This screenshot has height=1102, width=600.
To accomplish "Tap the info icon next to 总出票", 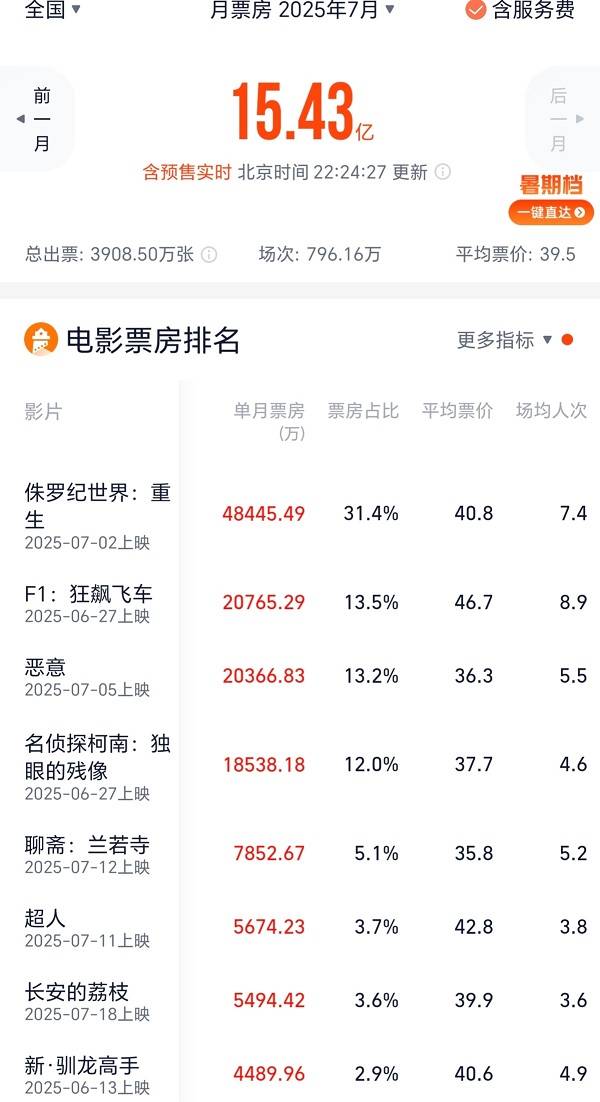I will click(x=209, y=255).
